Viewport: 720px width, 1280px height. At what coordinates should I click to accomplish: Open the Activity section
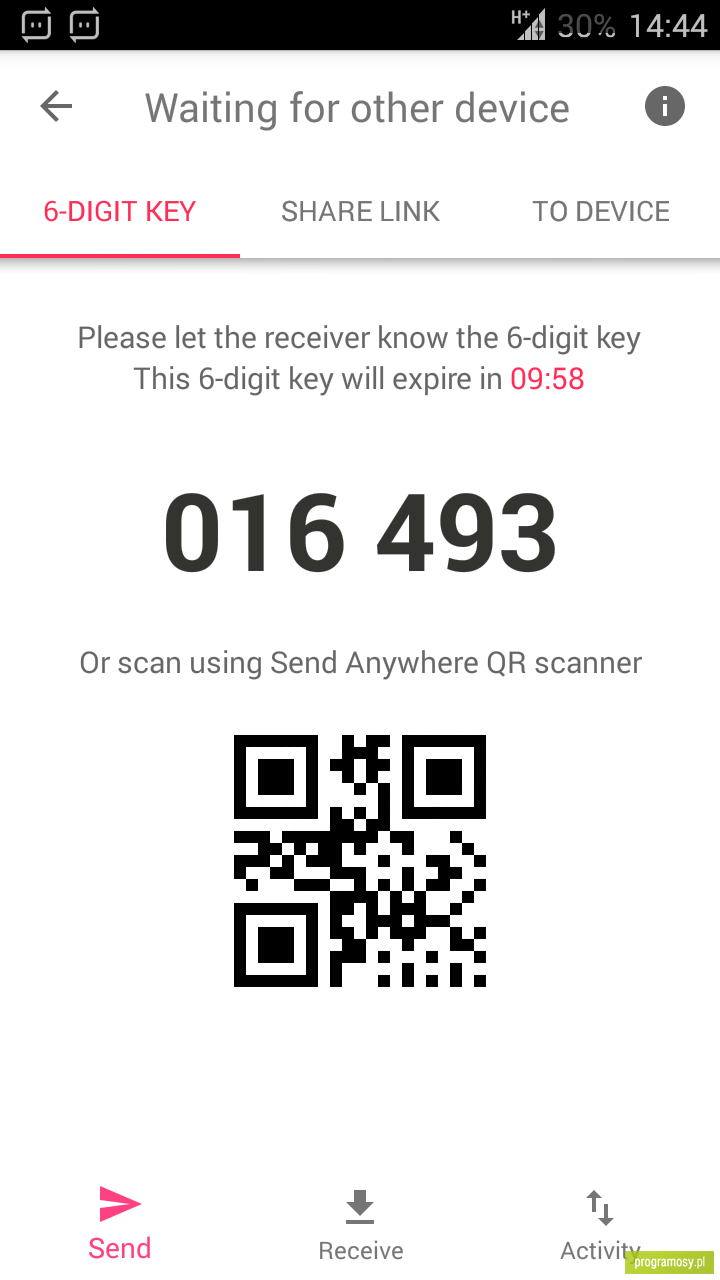(x=600, y=1226)
